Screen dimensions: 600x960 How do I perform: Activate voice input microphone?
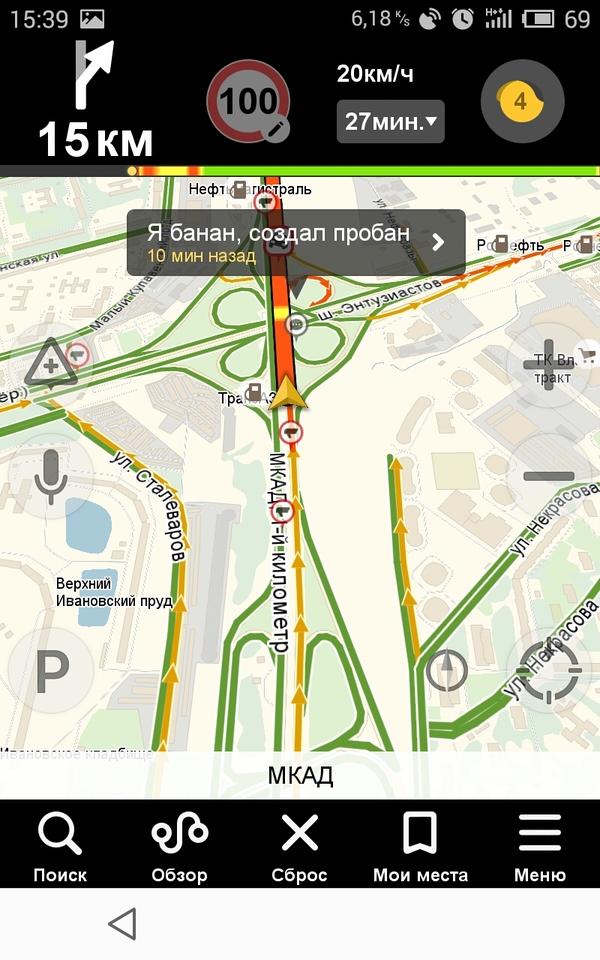[50, 474]
